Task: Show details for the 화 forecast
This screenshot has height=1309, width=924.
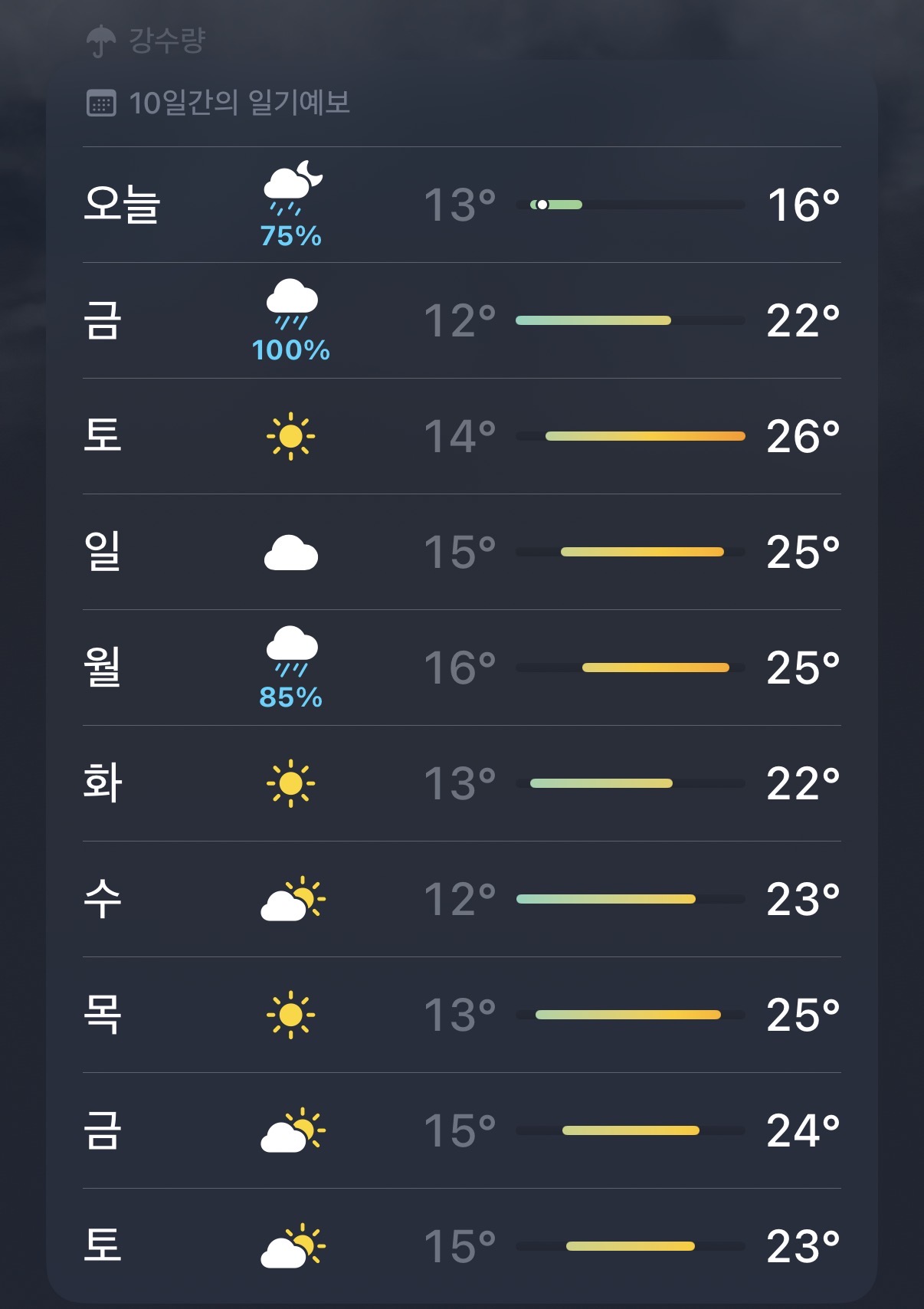Action: pos(461,783)
